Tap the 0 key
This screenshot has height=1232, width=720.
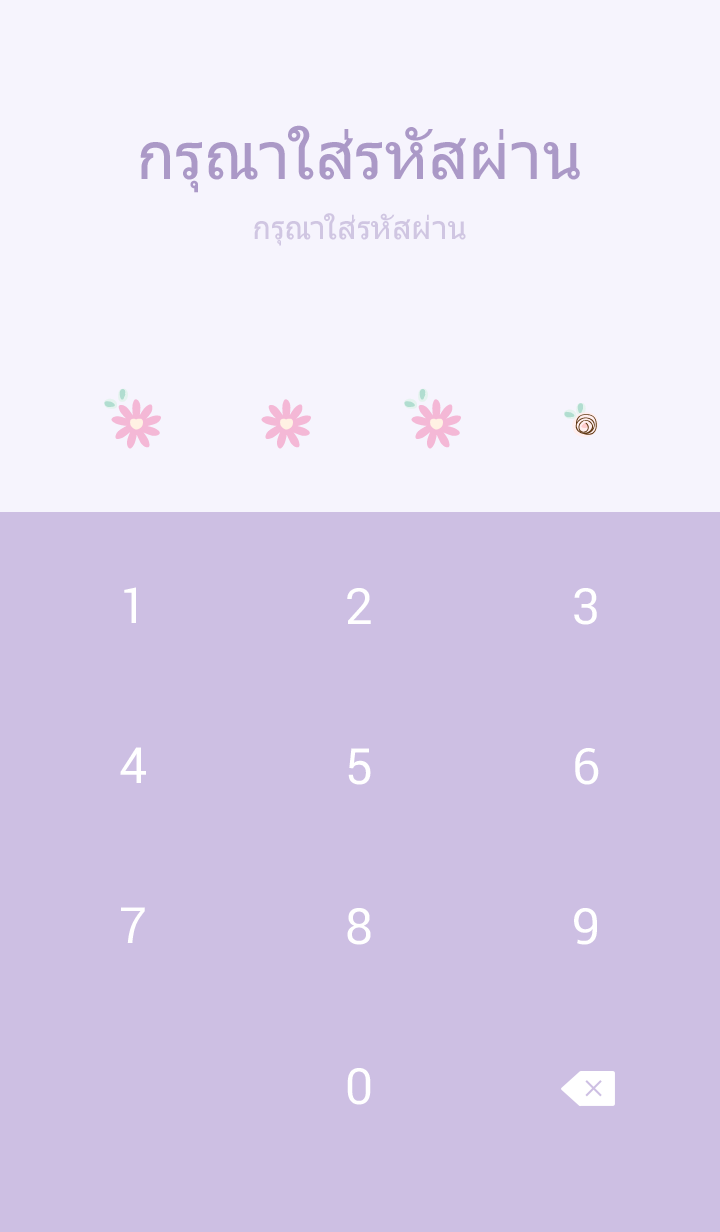click(x=359, y=1087)
